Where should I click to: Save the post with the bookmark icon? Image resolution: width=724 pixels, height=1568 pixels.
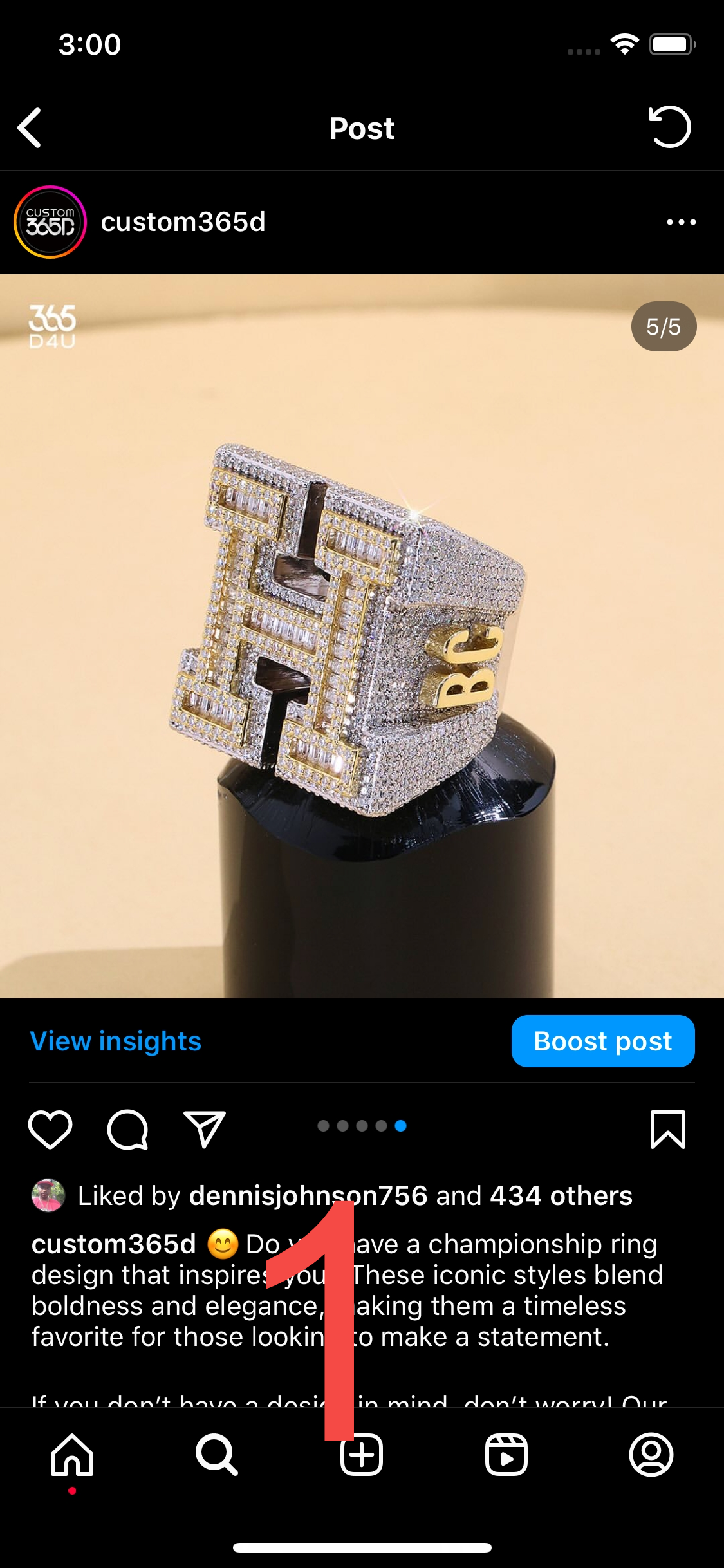pos(667,1129)
